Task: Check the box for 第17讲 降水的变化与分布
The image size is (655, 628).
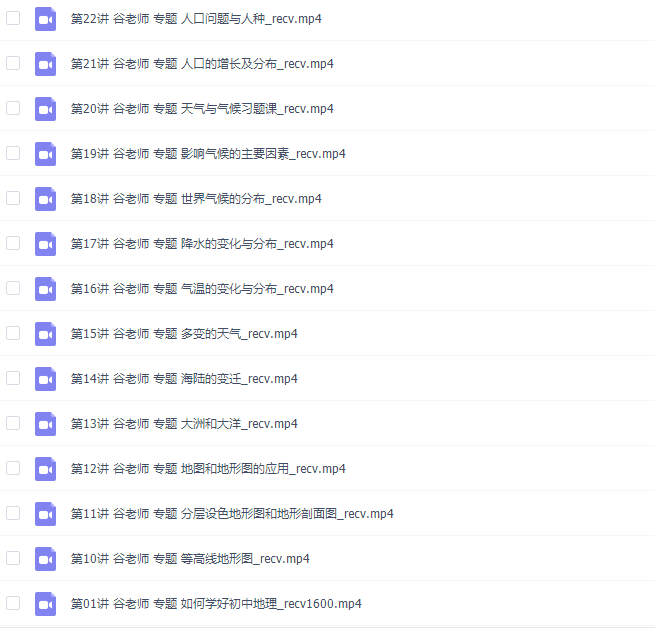Action: coord(13,243)
